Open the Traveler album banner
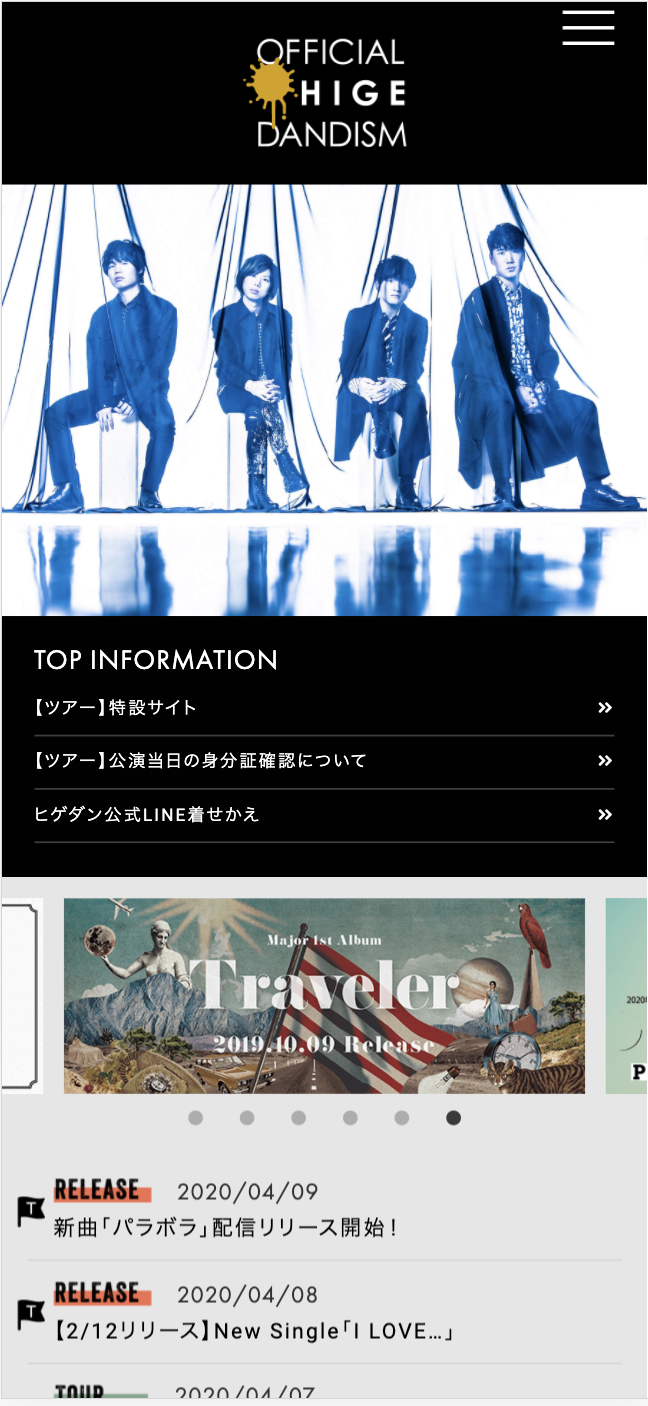 pyautogui.click(x=324, y=995)
